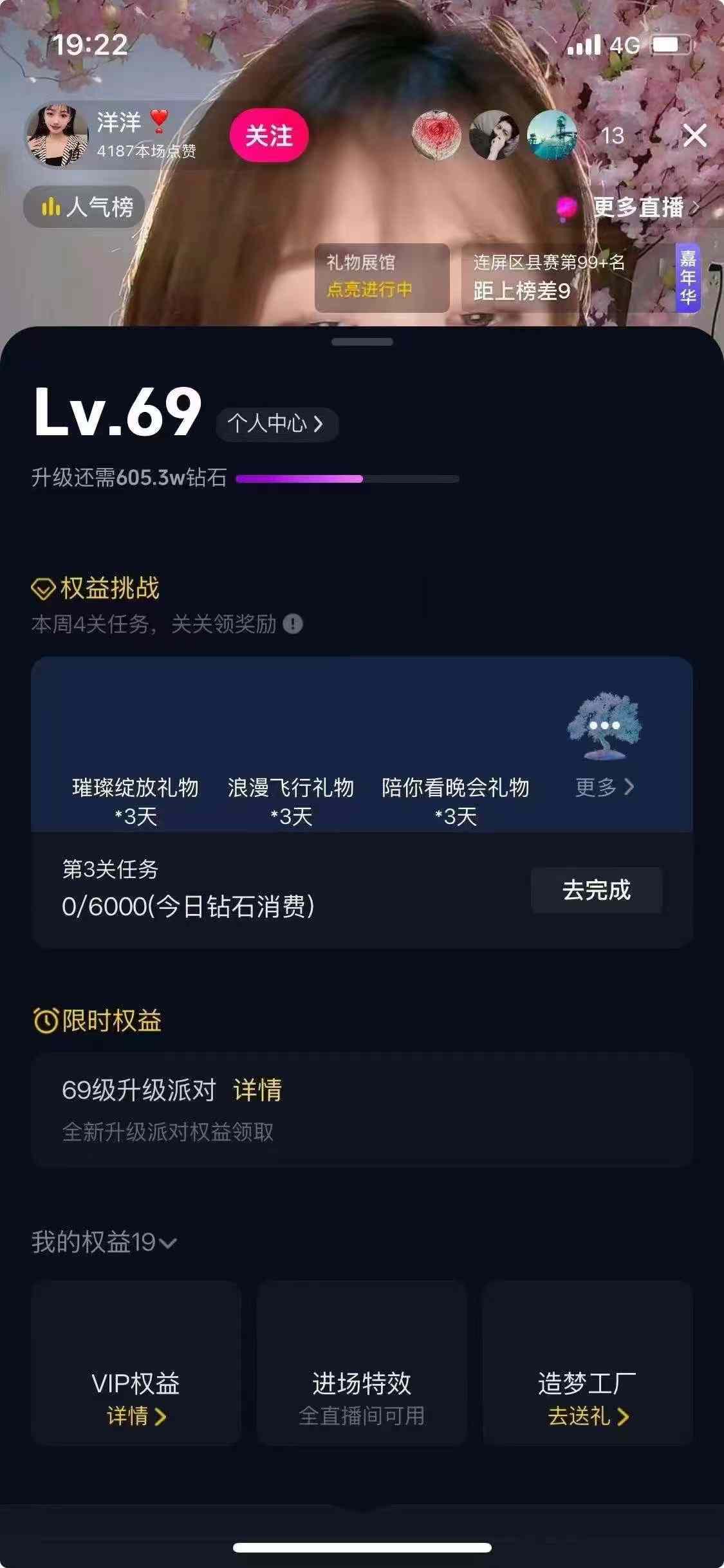View 详情 for 69级升级派对
The image size is (724, 1568).
[257, 1090]
